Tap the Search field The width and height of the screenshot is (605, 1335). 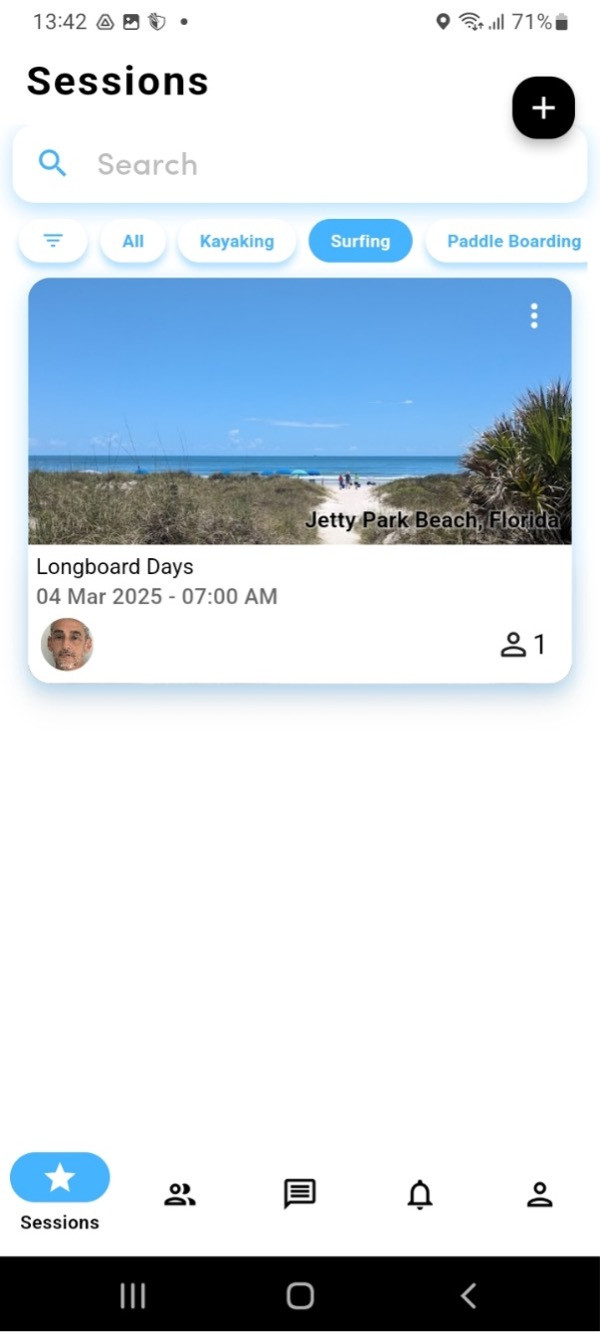(x=300, y=164)
